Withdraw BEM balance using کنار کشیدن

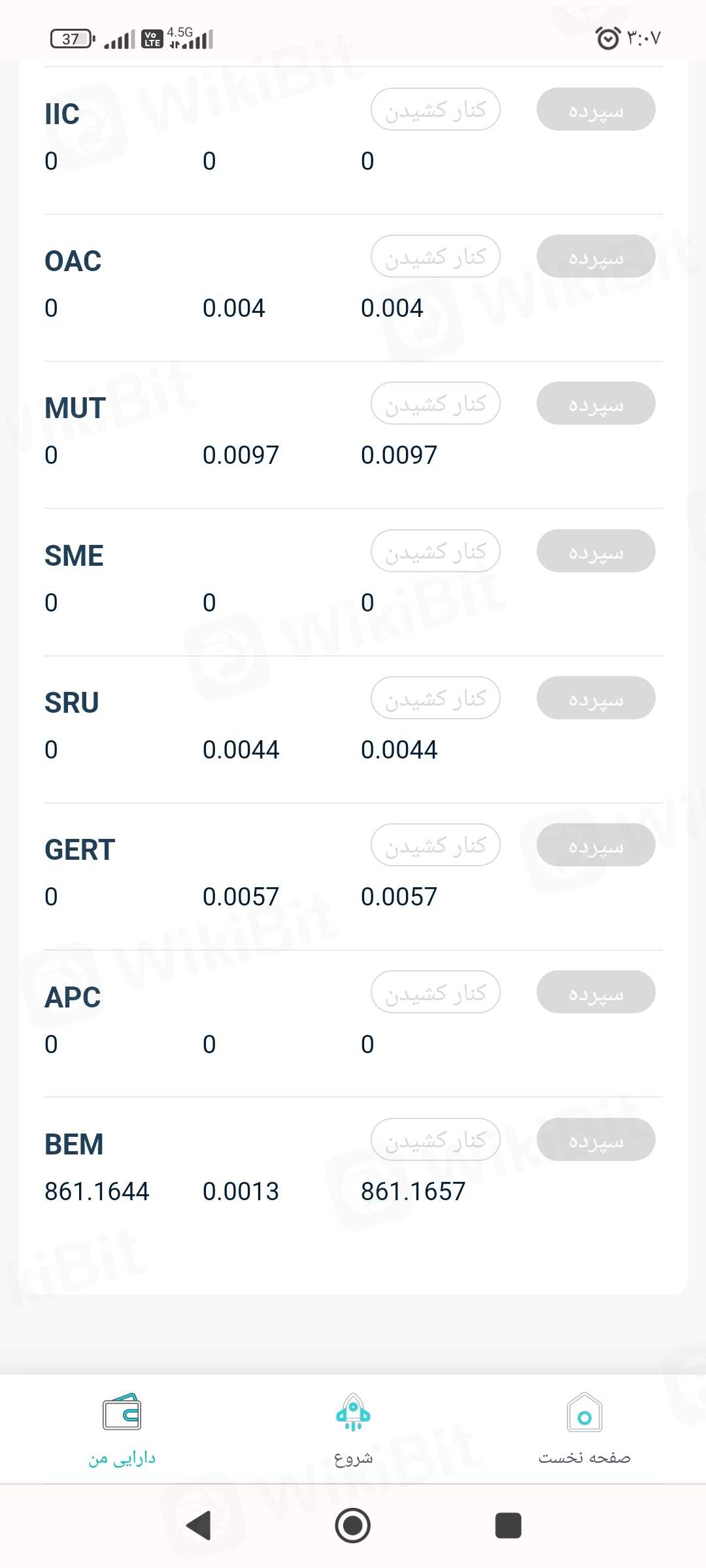(x=435, y=1140)
